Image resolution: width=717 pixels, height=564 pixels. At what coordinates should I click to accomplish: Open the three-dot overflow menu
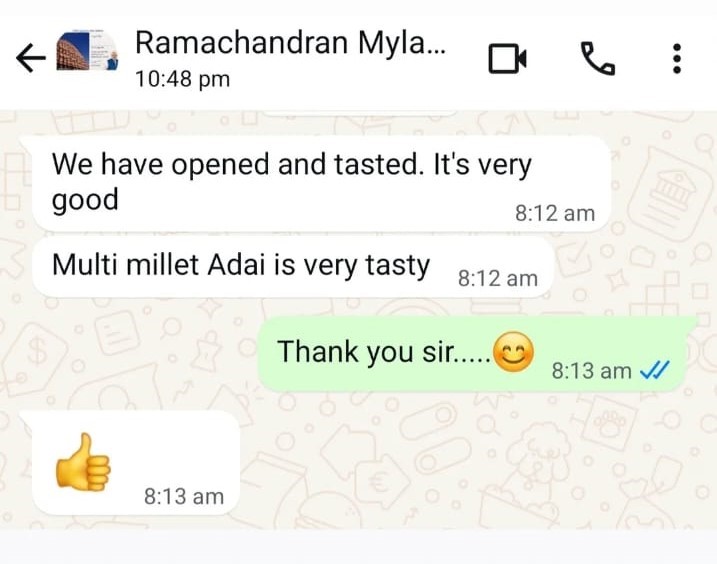click(x=677, y=59)
